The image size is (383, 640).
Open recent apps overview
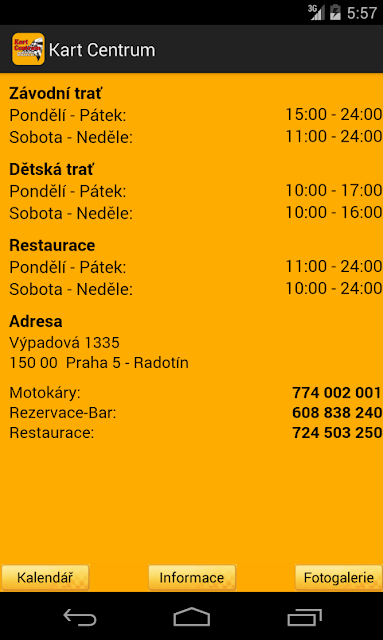coord(304,617)
